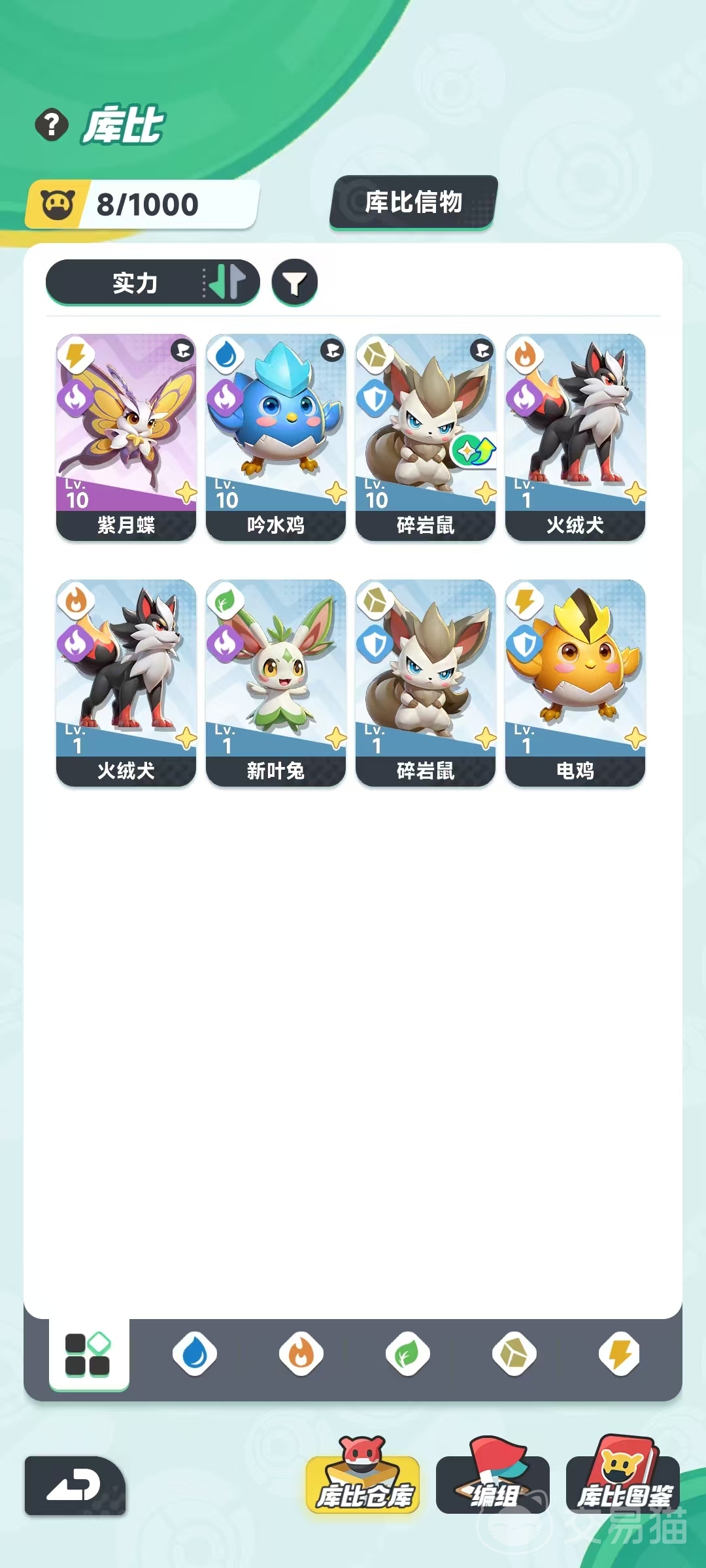Open the help question mark icon
This screenshot has height=1568, width=706.
coord(52,125)
